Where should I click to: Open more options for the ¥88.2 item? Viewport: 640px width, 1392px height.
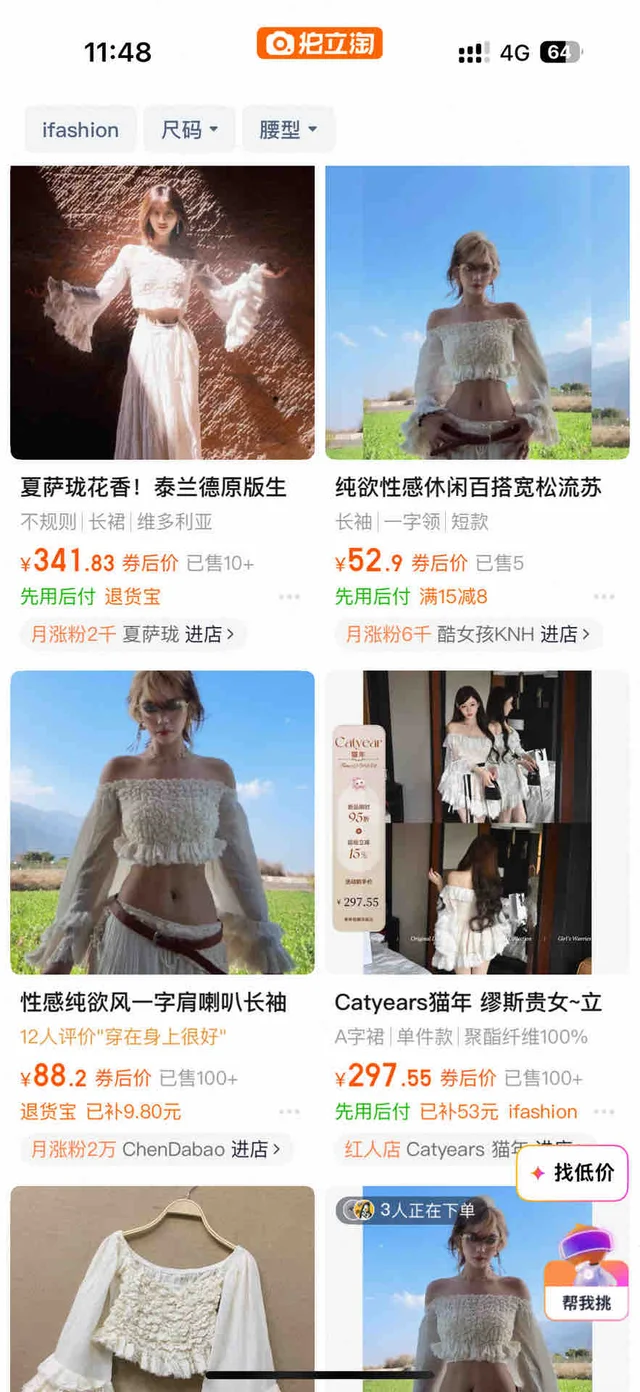pyautogui.click(x=289, y=1112)
